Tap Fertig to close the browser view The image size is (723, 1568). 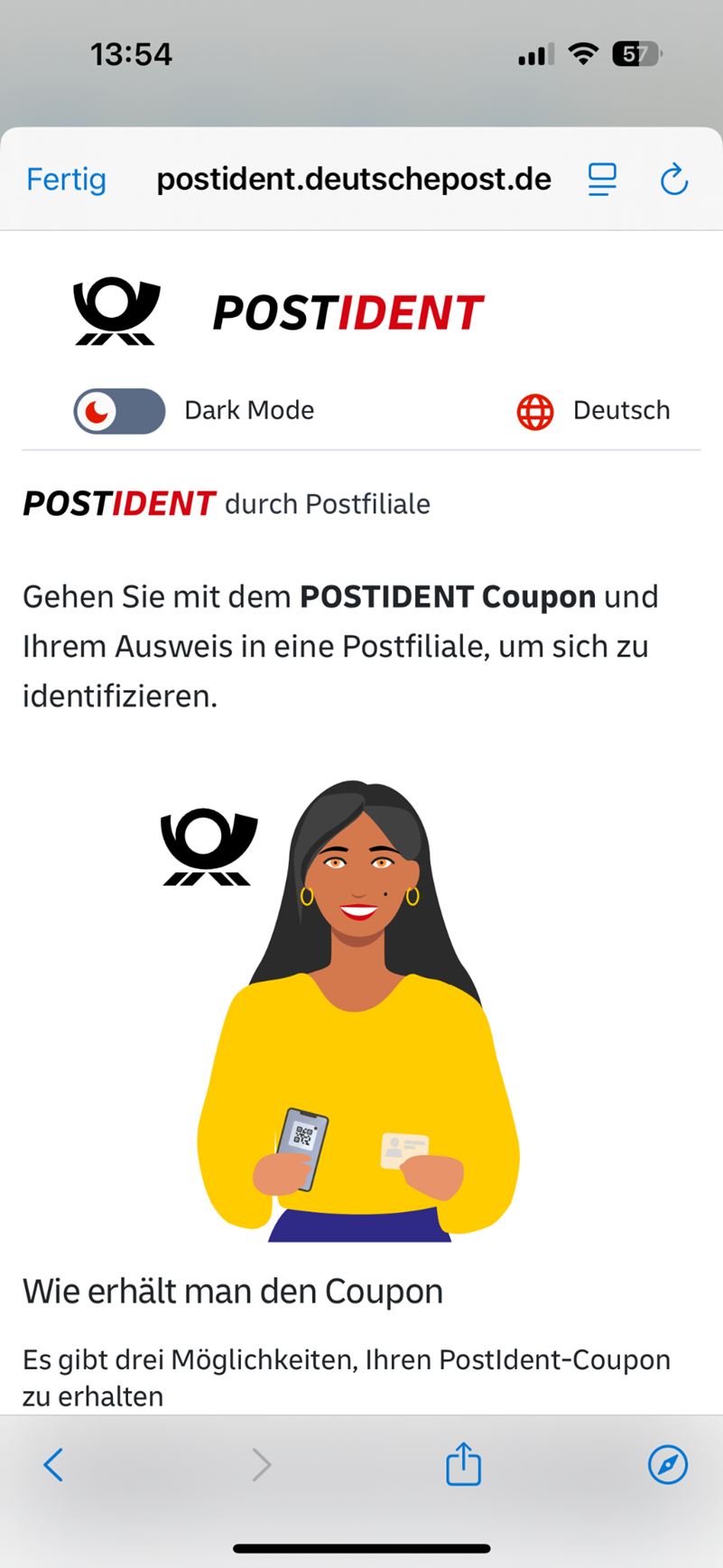[x=66, y=180]
